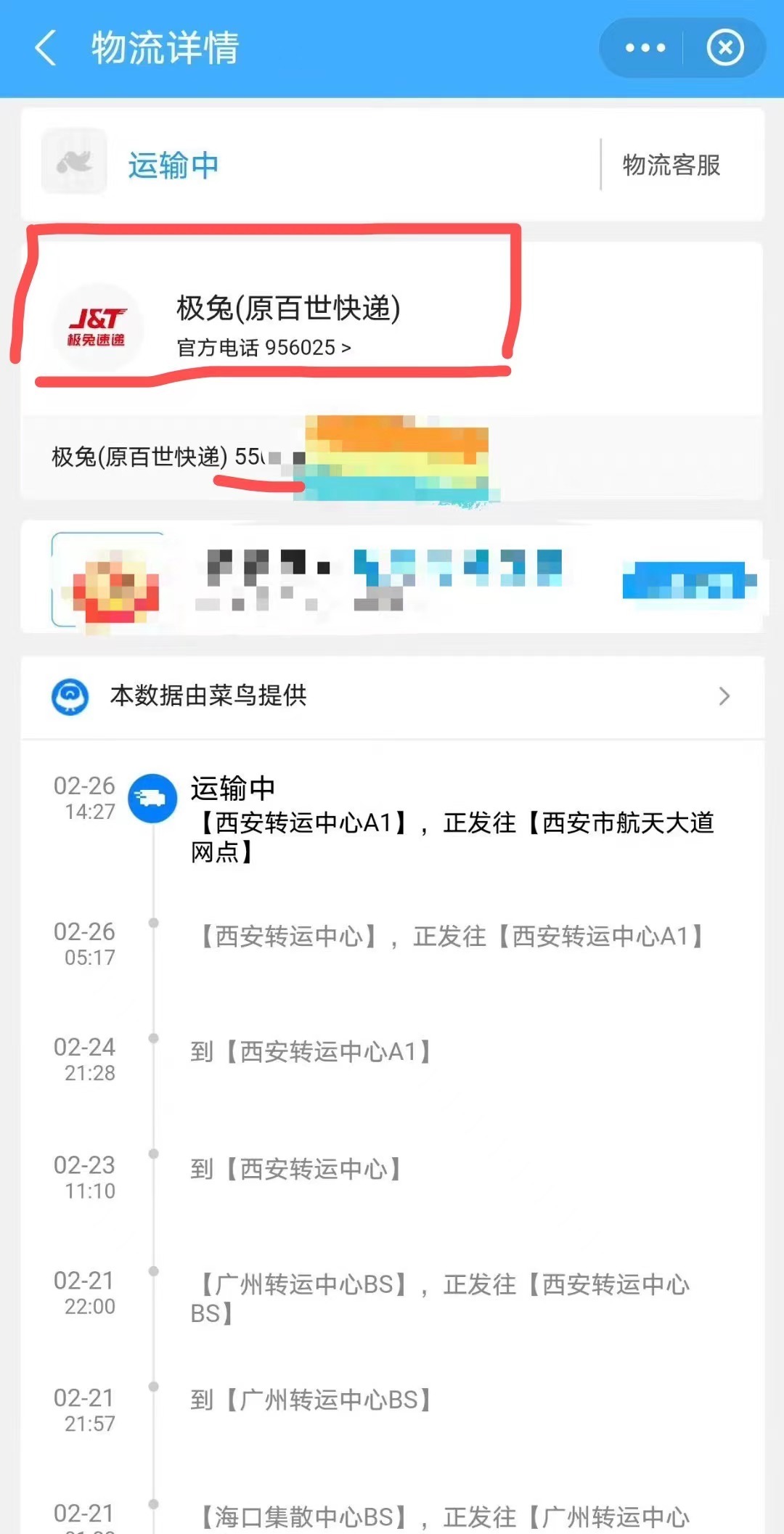Image resolution: width=784 pixels, height=1534 pixels.
Task: Open the three-dot more menu
Action: click(645, 49)
